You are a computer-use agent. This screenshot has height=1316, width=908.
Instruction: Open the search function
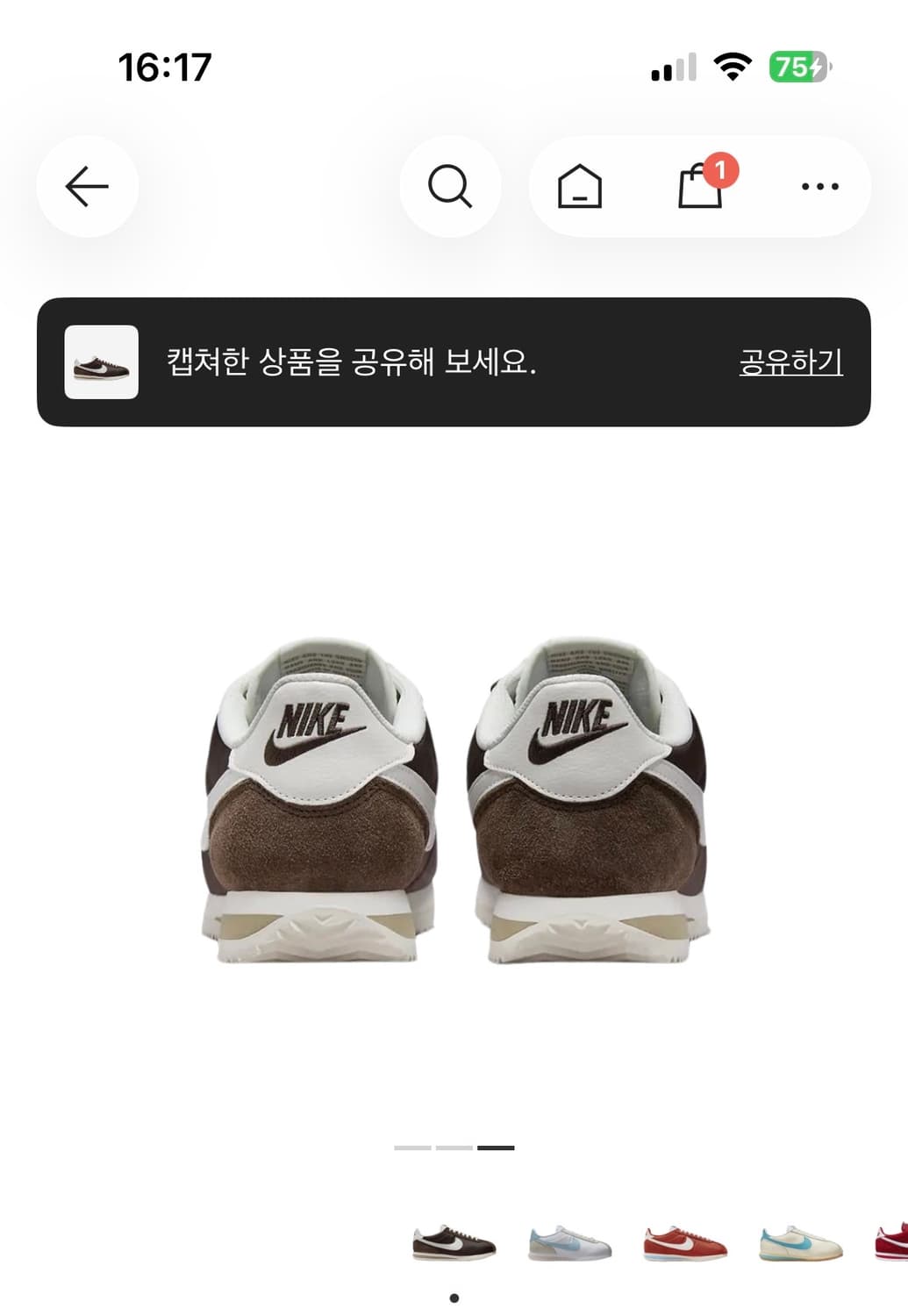tap(450, 186)
